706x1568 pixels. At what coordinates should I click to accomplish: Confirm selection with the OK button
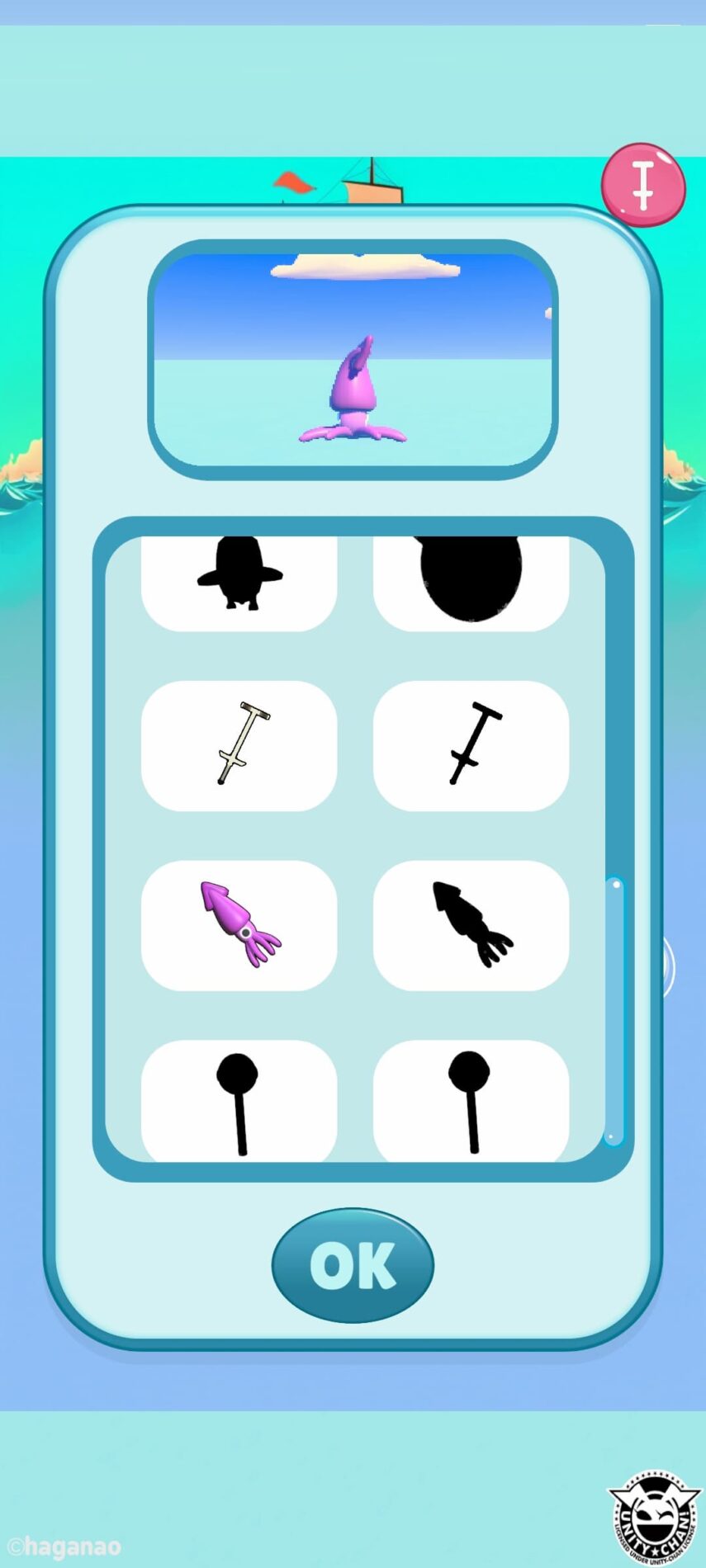pos(353,1264)
